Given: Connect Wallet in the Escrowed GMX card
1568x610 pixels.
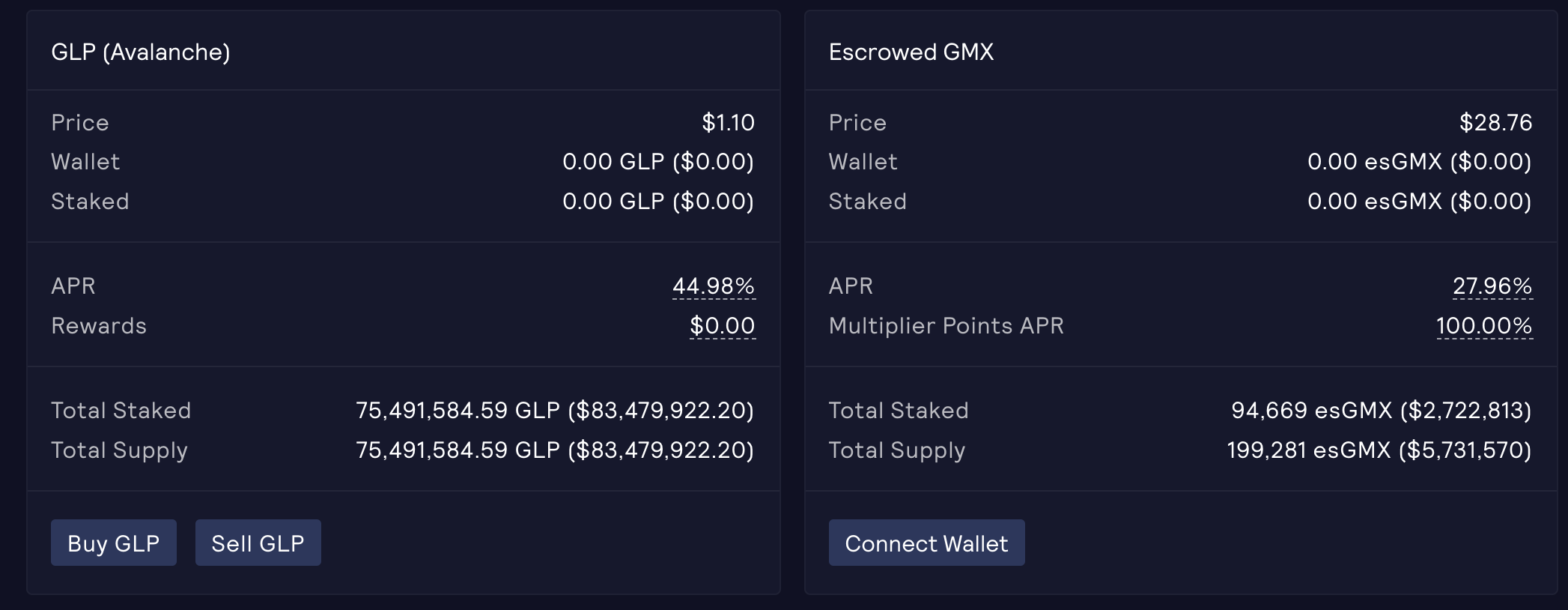Looking at the screenshot, I should [x=926, y=543].
